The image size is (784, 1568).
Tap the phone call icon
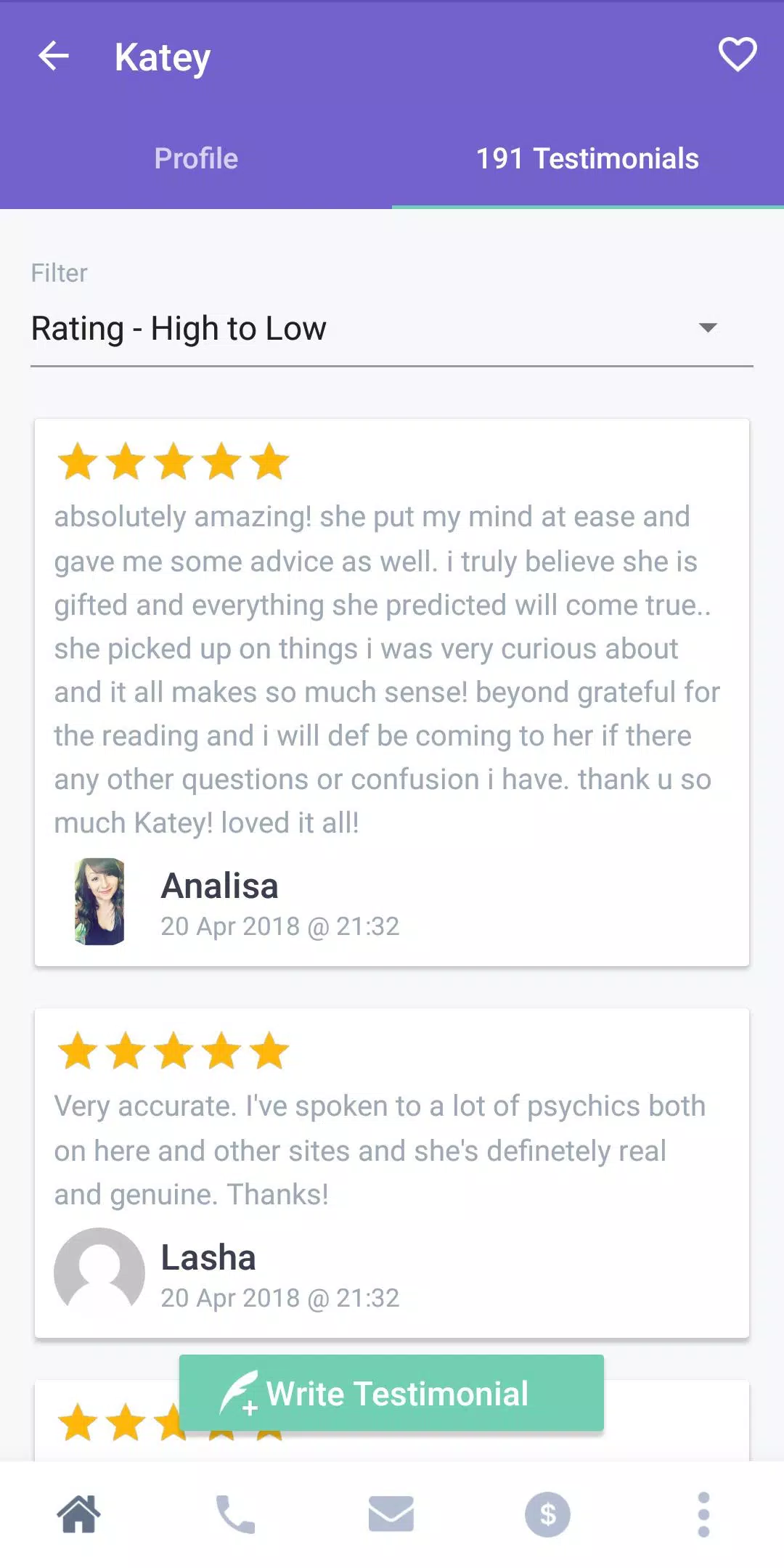coord(235,1514)
